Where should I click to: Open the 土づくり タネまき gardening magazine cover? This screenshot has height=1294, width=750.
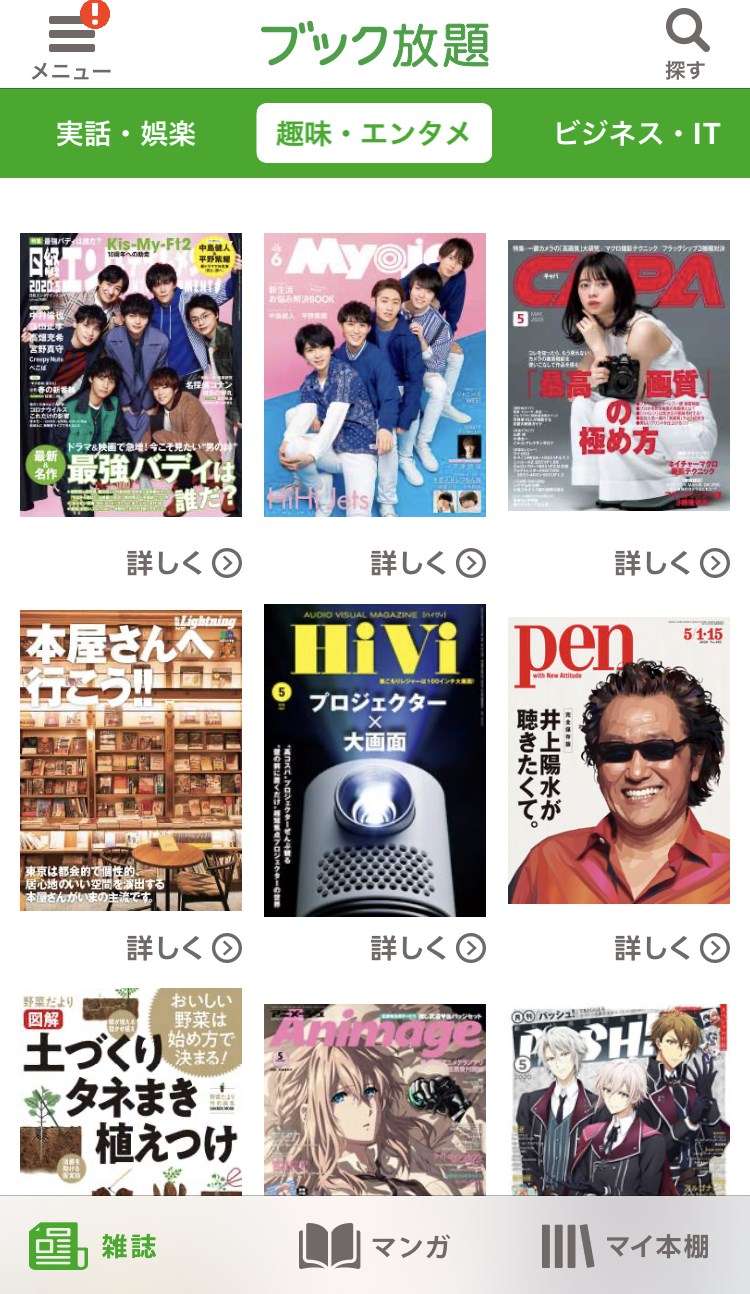(131, 1092)
